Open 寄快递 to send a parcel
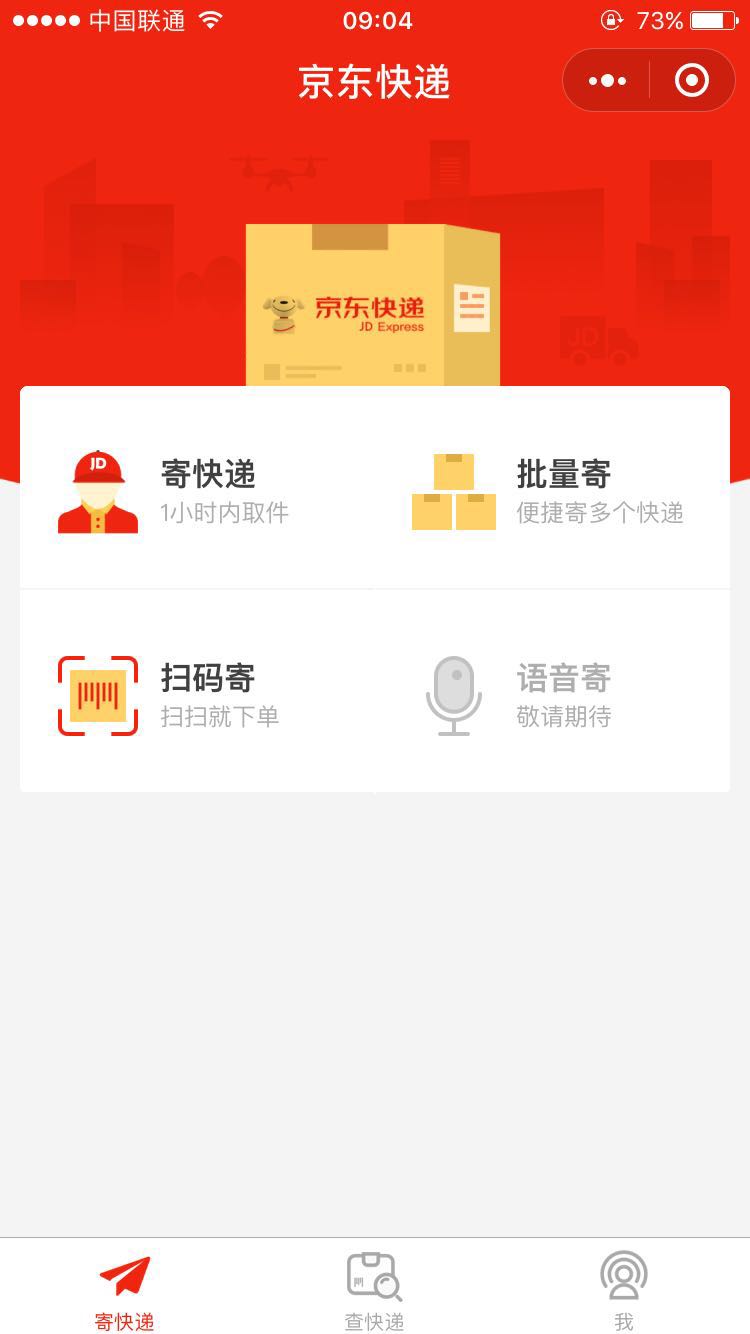The image size is (750, 1334). point(197,490)
